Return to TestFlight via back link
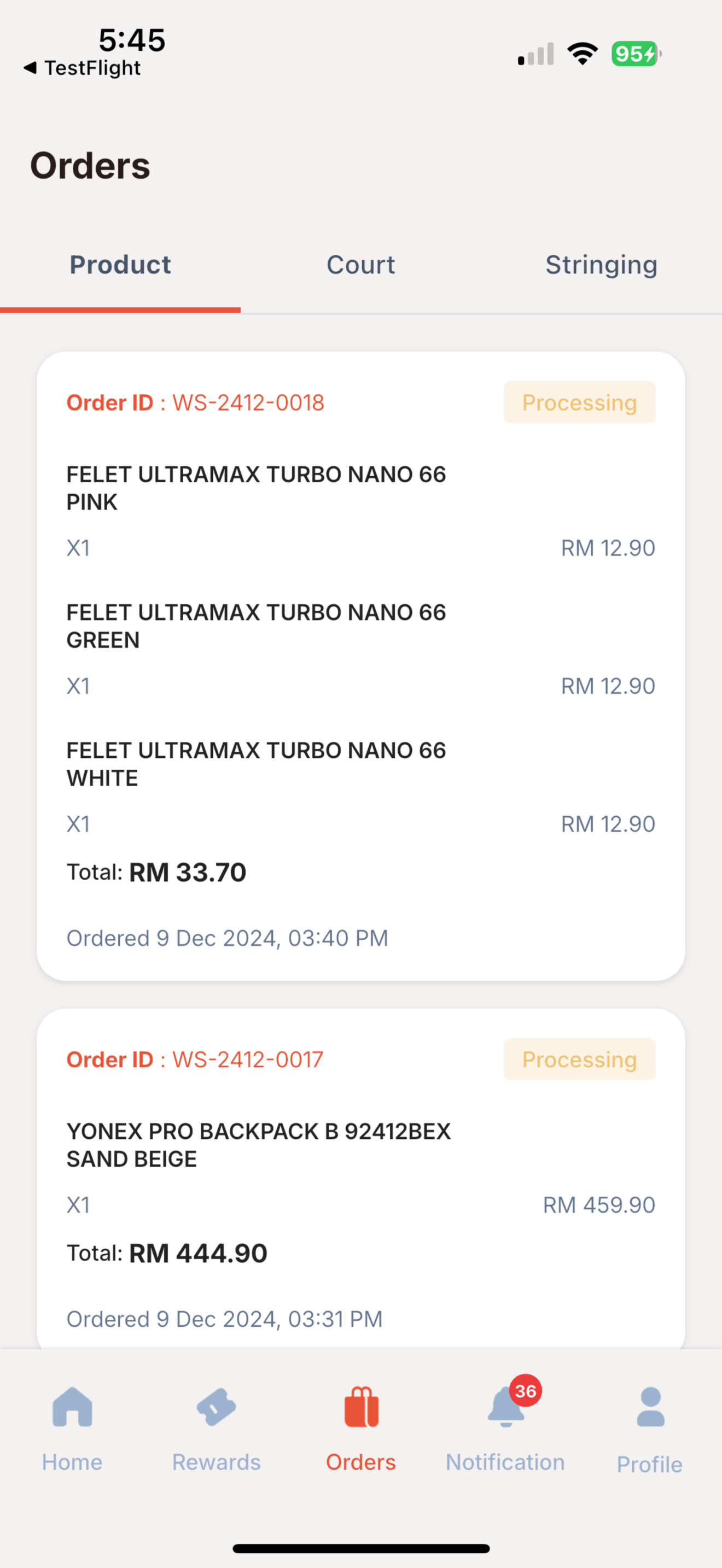Viewport: 722px width, 1568px height. click(82, 68)
